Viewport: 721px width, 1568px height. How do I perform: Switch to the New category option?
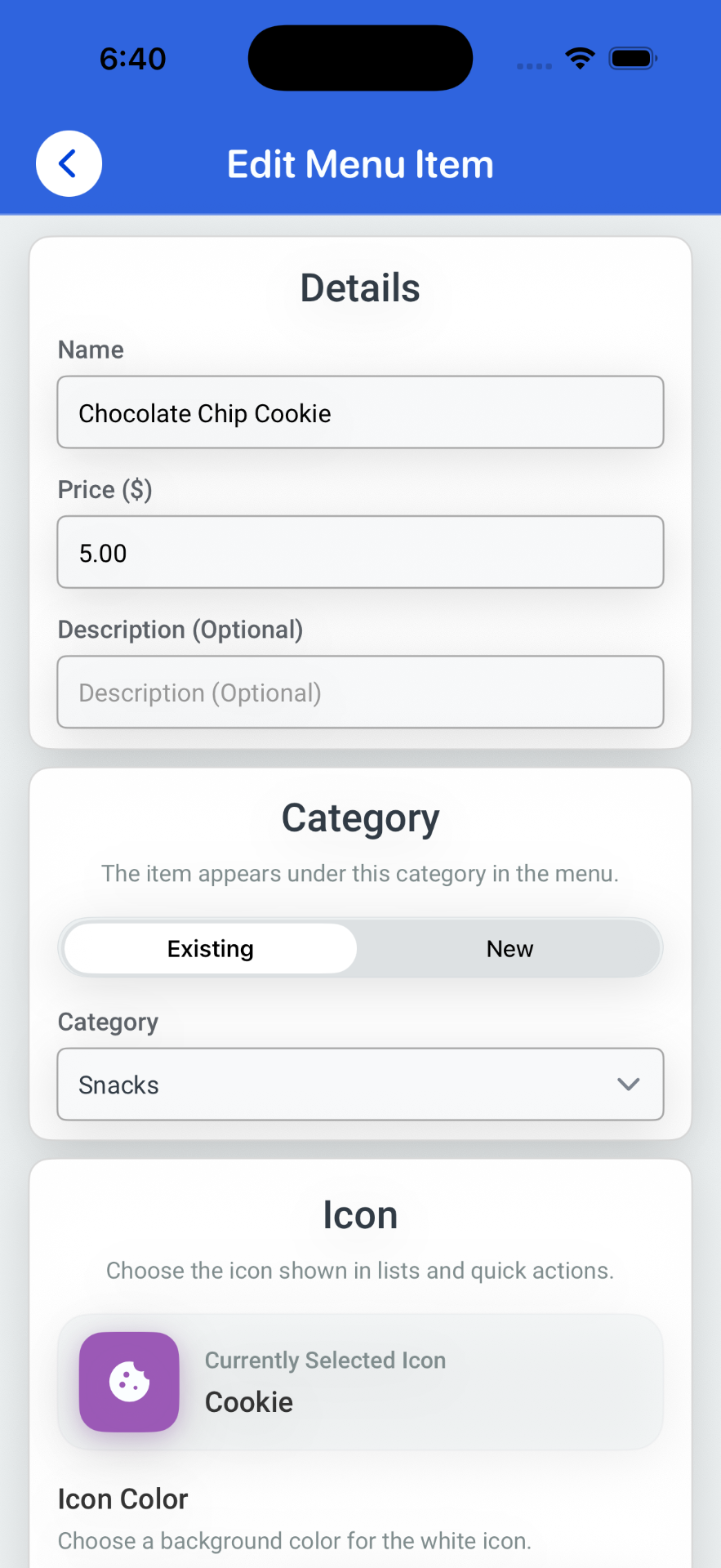click(x=510, y=947)
